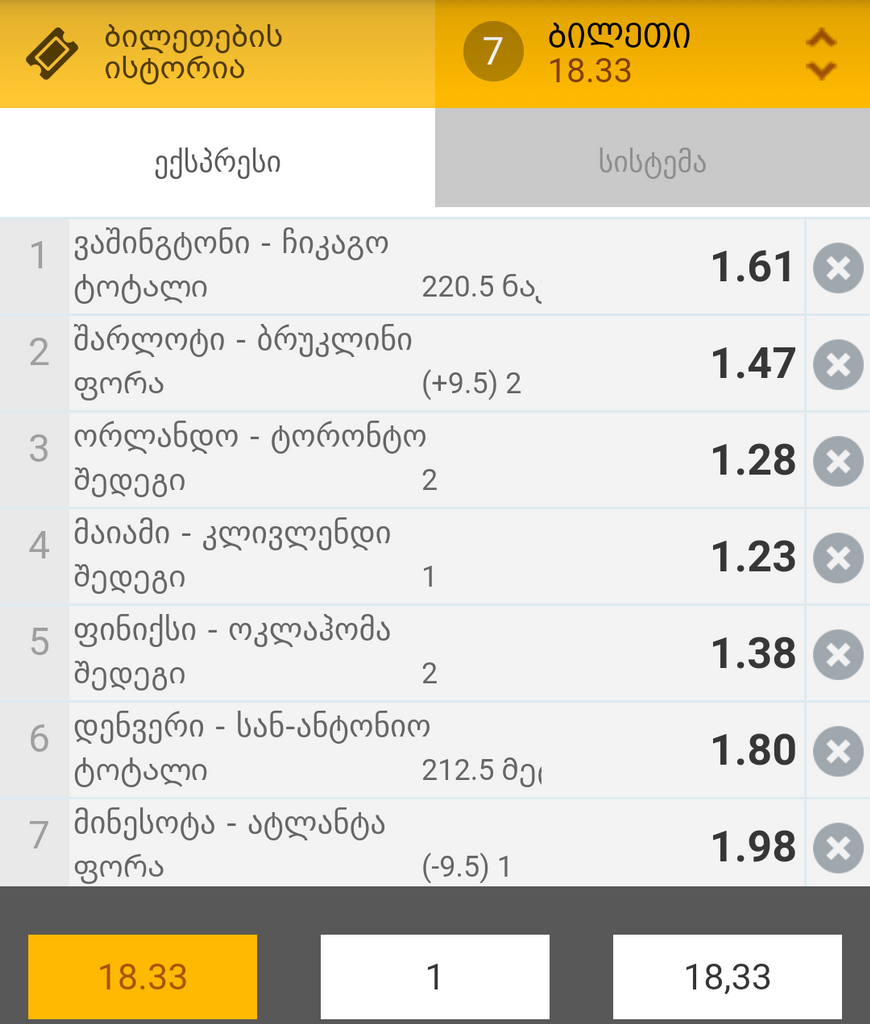Select the ექსპრესი tab
The width and height of the screenshot is (870, 1024).
tap(217, 162)
